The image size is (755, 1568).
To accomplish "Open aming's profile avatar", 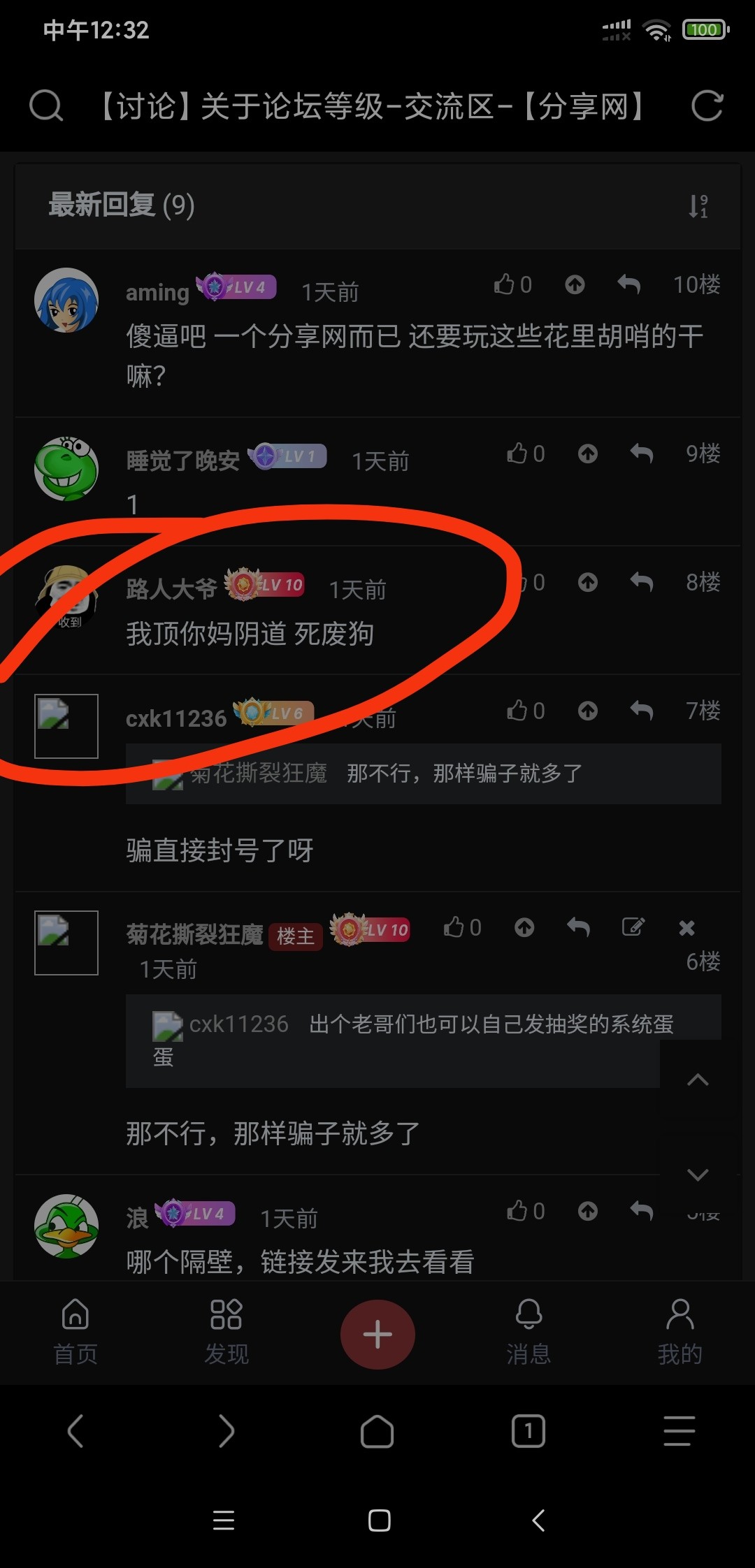I will click(x=66, y=300).
